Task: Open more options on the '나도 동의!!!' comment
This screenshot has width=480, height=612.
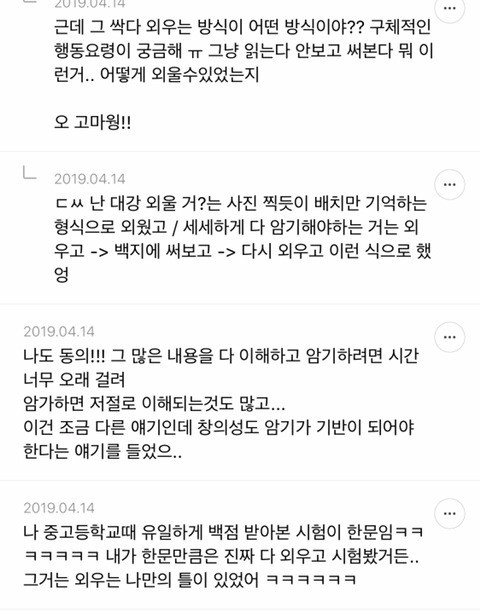Action: 450,337
